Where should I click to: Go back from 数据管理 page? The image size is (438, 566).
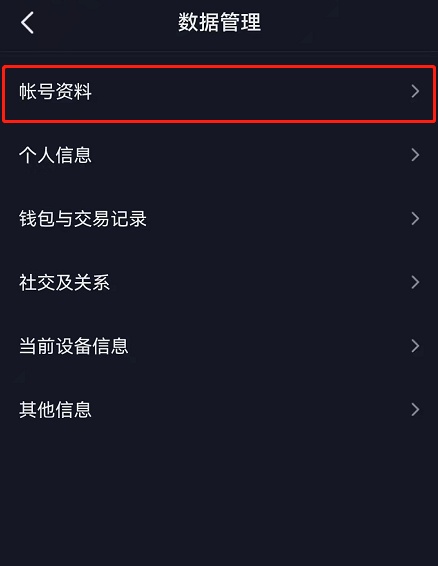pos(27,22)
